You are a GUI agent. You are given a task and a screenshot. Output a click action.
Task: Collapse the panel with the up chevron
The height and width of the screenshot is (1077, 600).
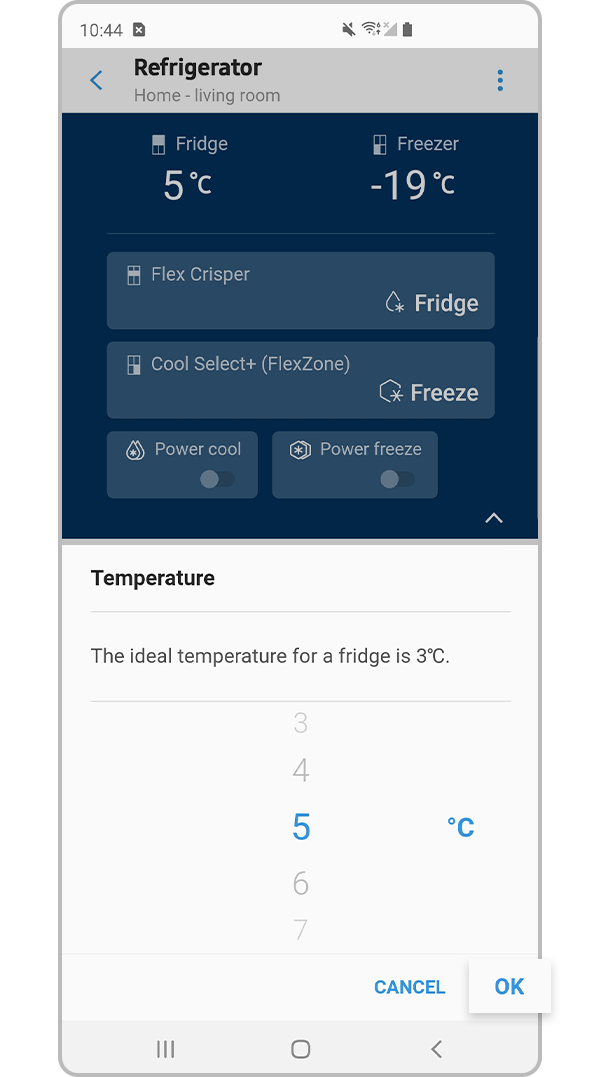click(x=494, y=518)
